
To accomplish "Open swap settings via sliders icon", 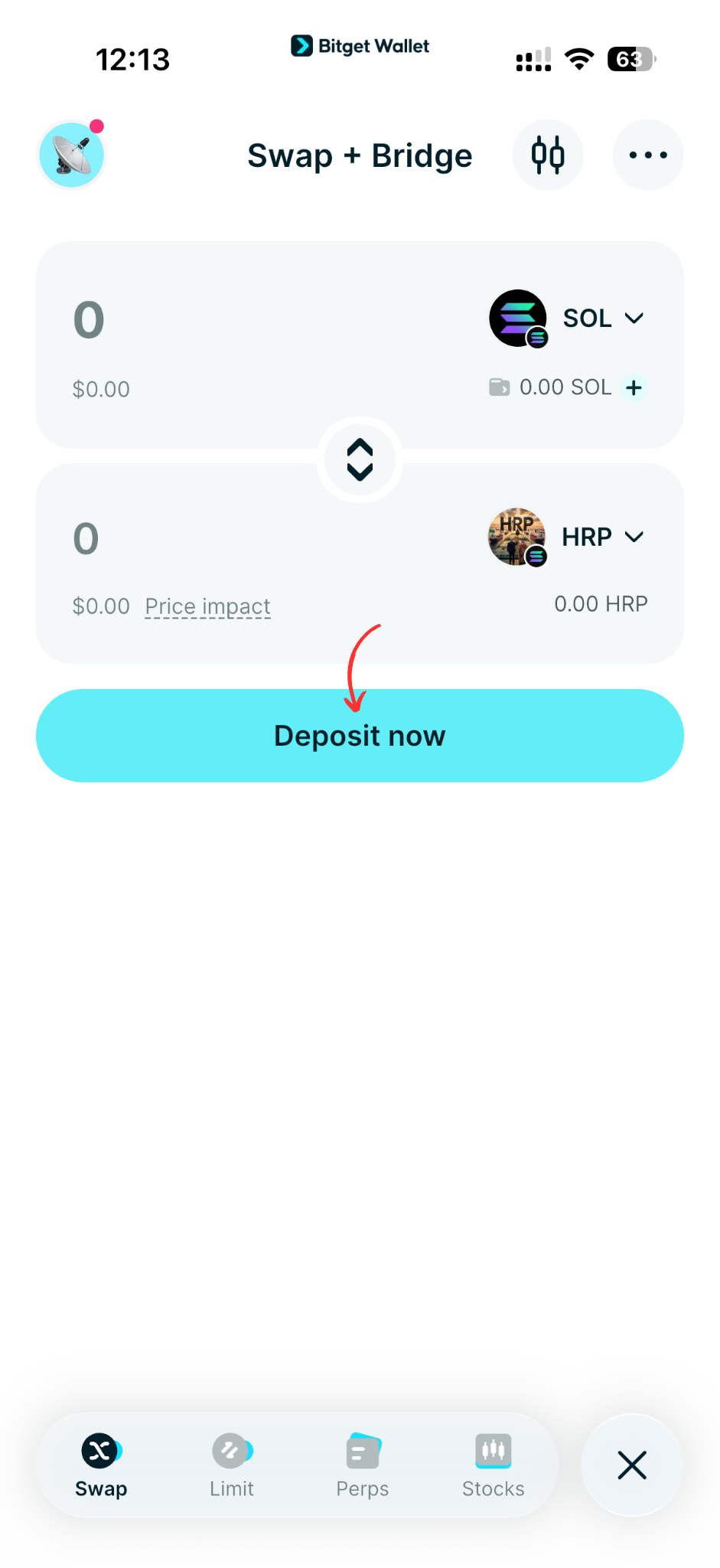I will [x=548, y=155].
